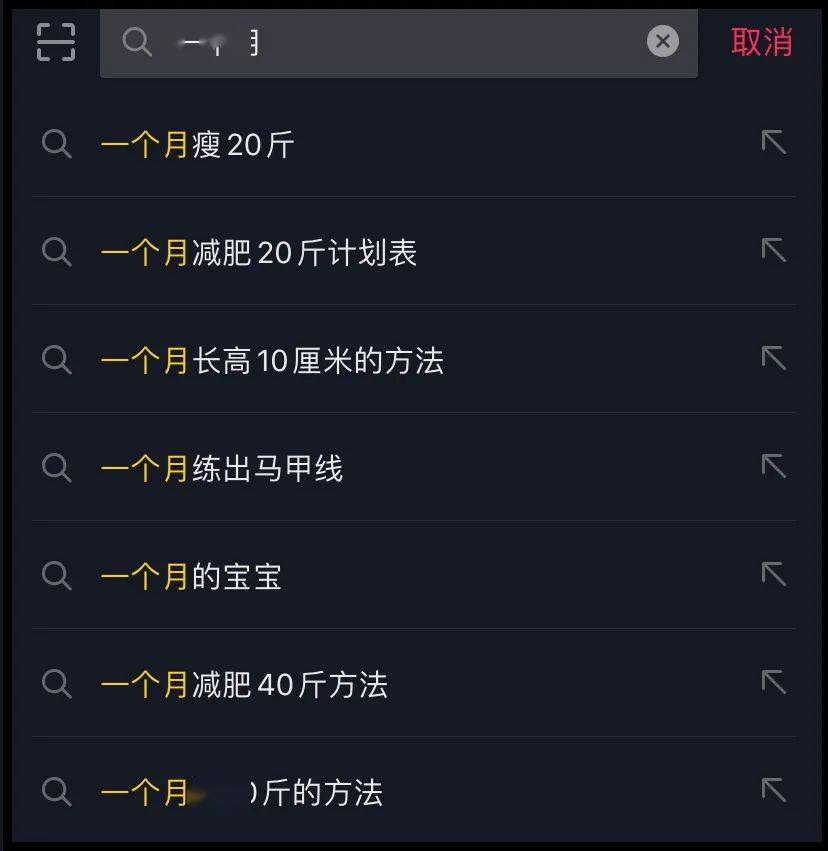Viewport: 828px width, 851px height.
Task: Tap the magnifier icon beside 一个月的宝宝
Action: [x=56, y=576]
